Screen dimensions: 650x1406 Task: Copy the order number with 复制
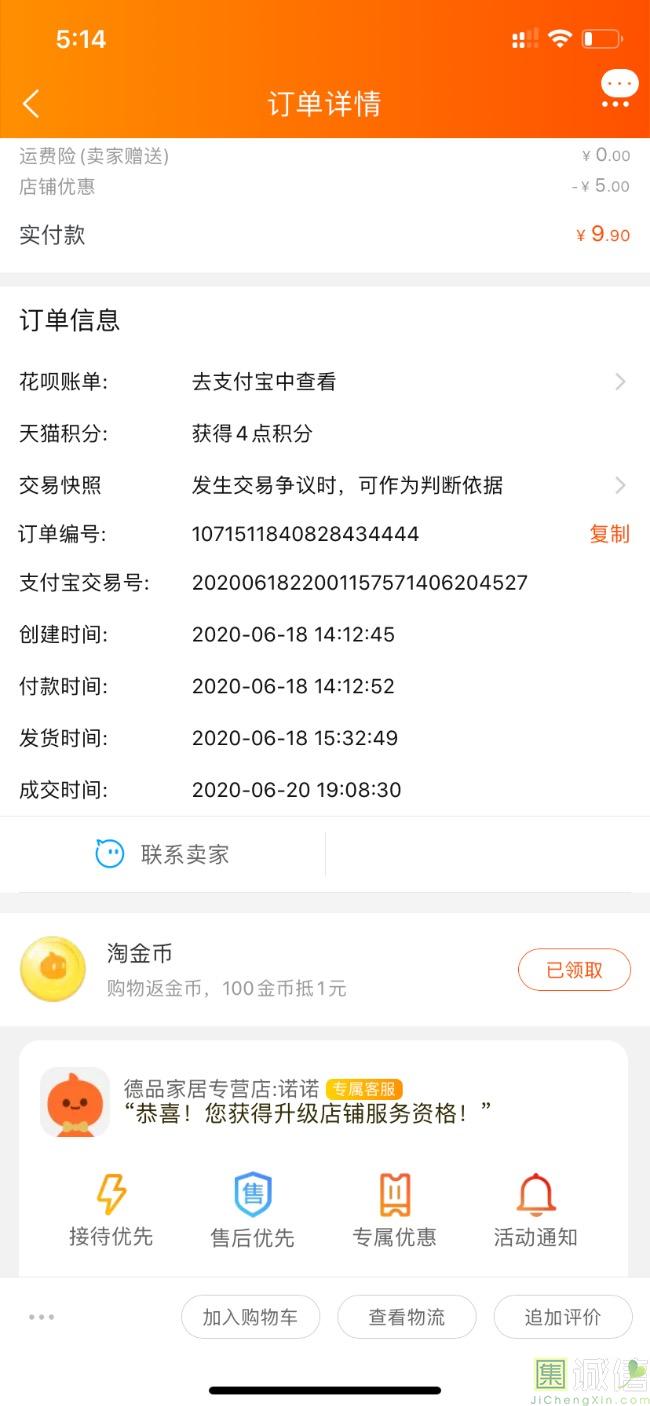609,534
